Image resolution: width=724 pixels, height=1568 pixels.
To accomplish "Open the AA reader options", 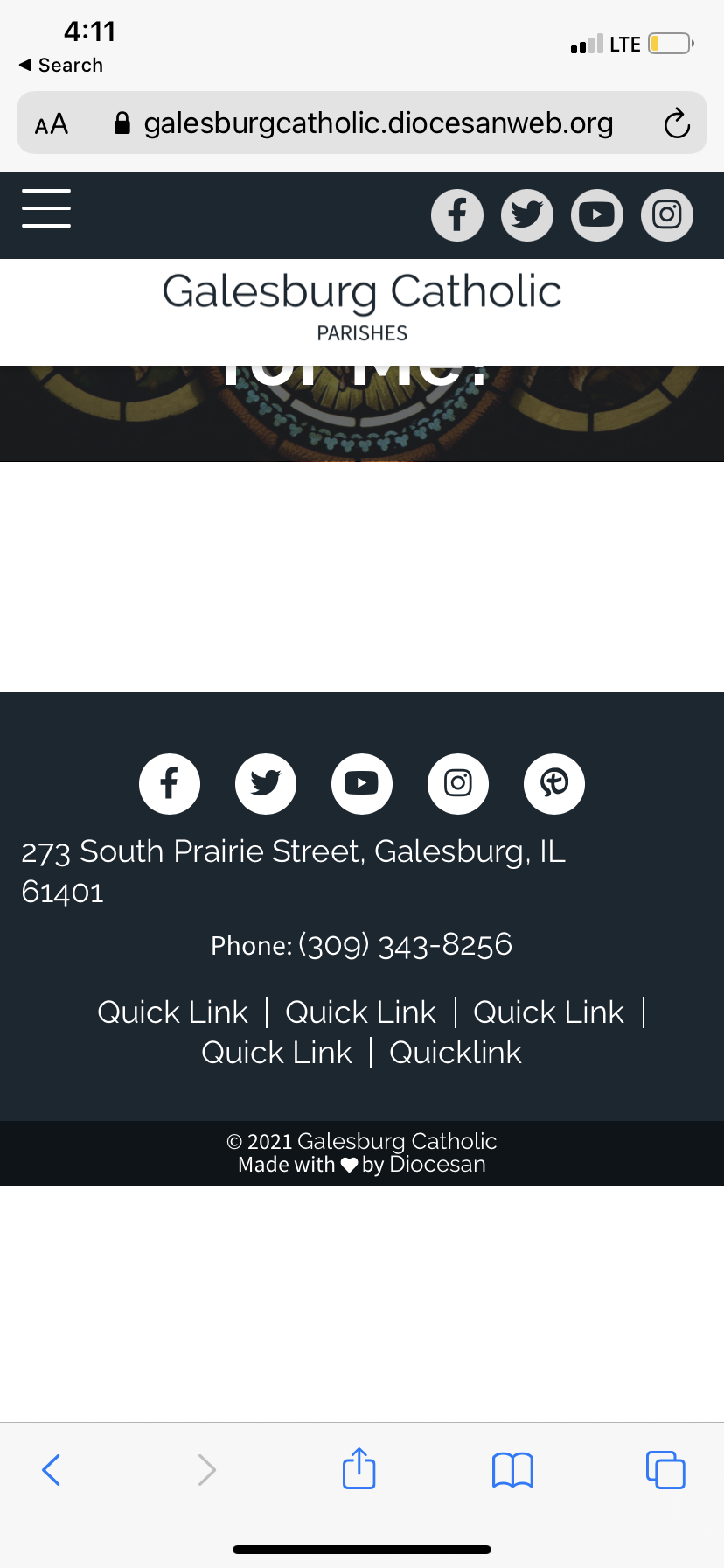I will [x=52, y=124].
